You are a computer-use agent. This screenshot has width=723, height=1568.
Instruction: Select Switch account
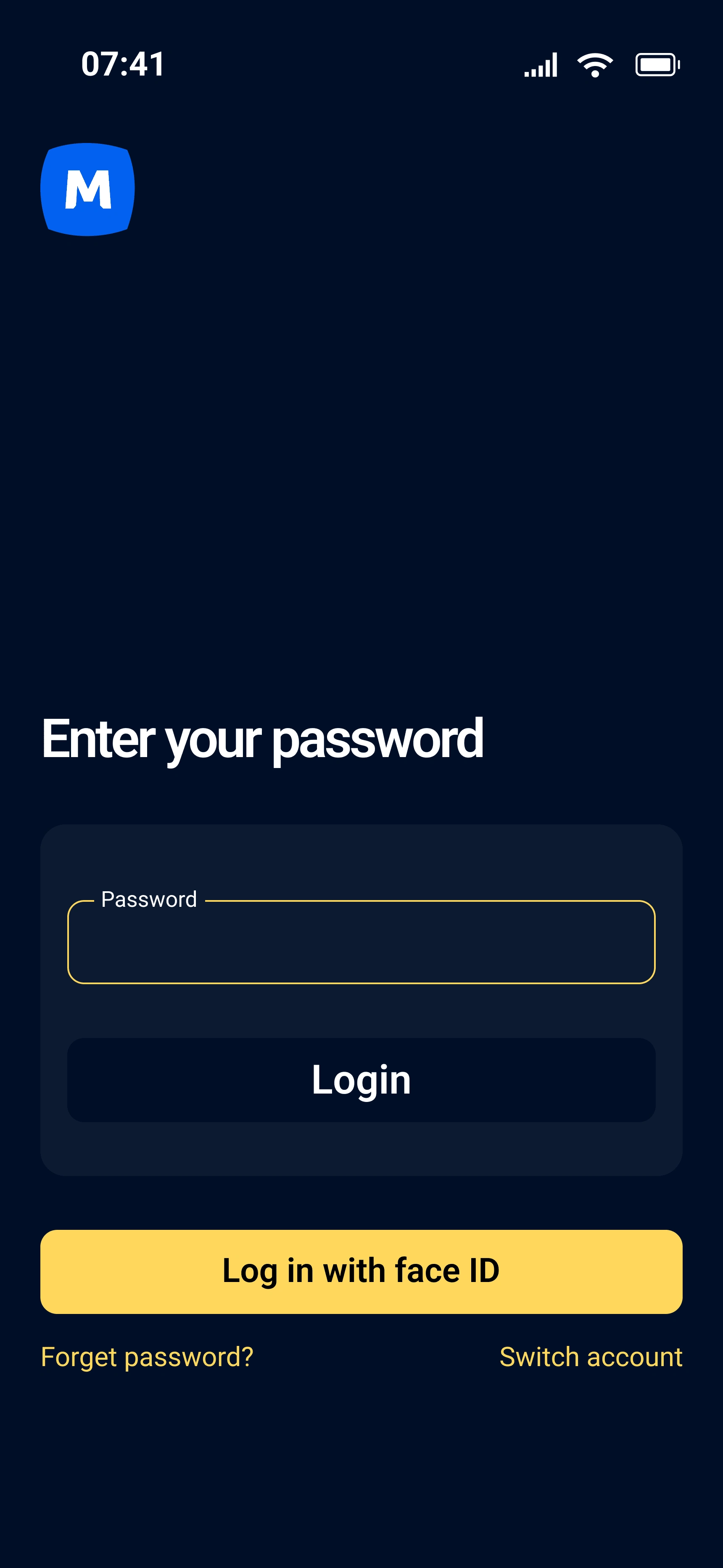pos(591,1357)
